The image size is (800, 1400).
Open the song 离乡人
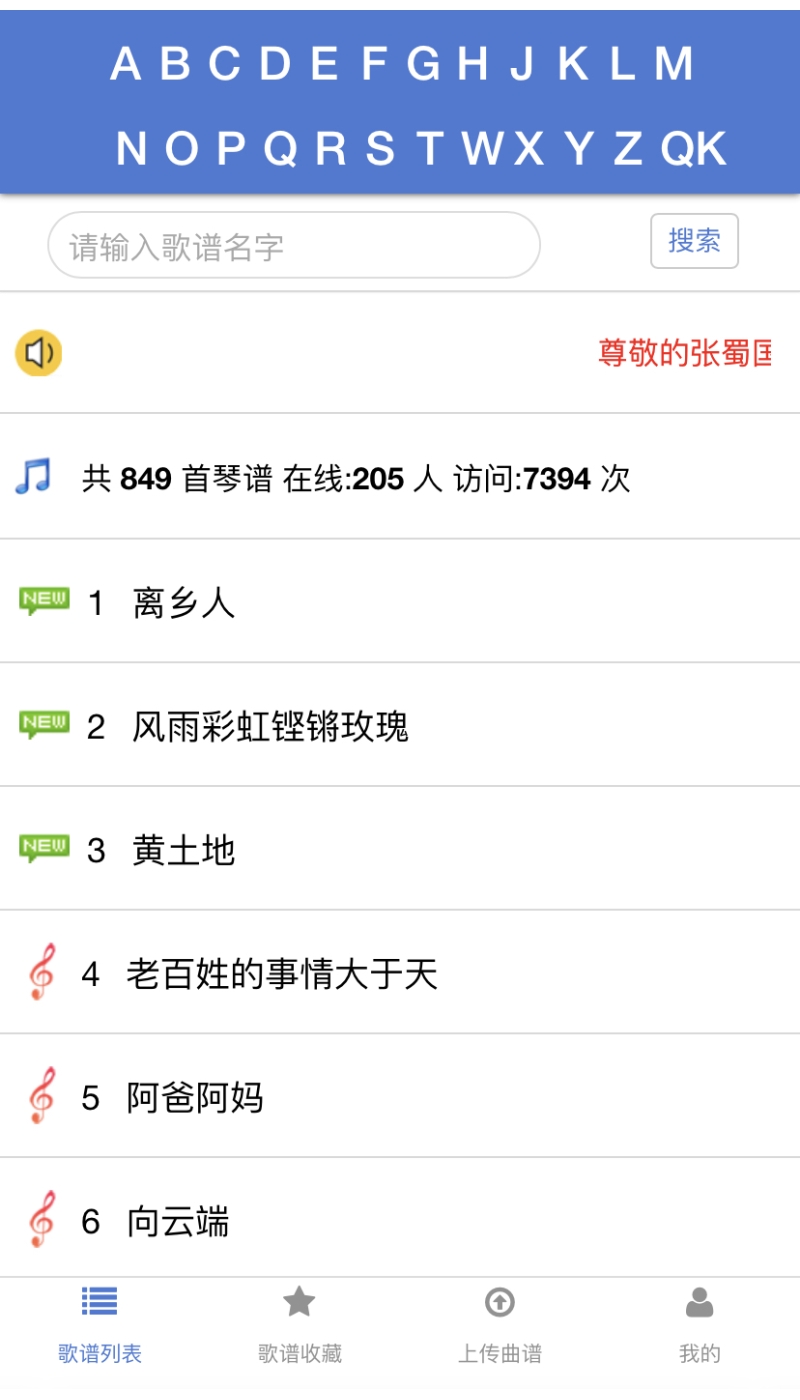(x=400, y=601)
